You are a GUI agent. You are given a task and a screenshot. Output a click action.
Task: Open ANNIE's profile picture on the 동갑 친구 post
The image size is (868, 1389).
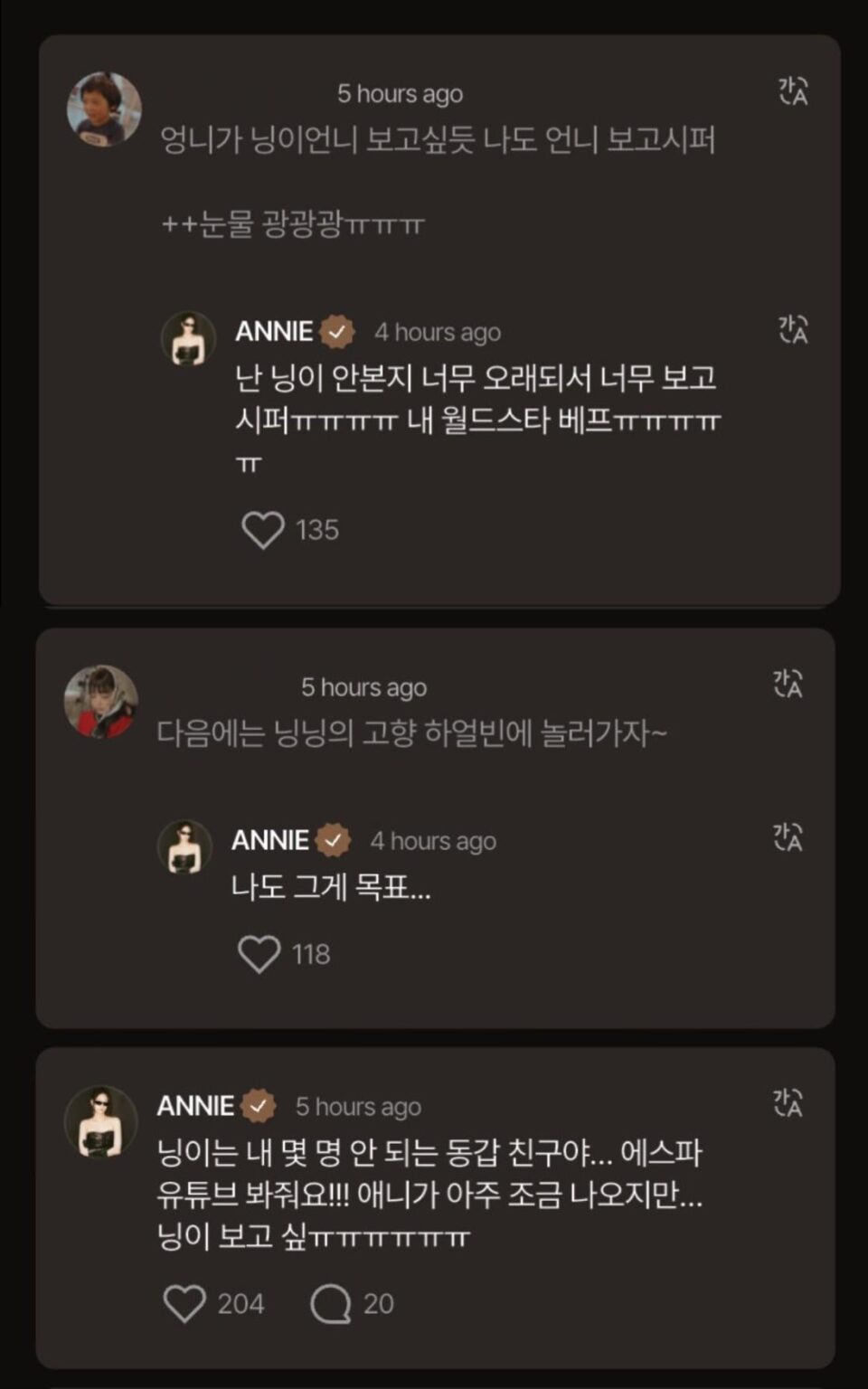100,1122
